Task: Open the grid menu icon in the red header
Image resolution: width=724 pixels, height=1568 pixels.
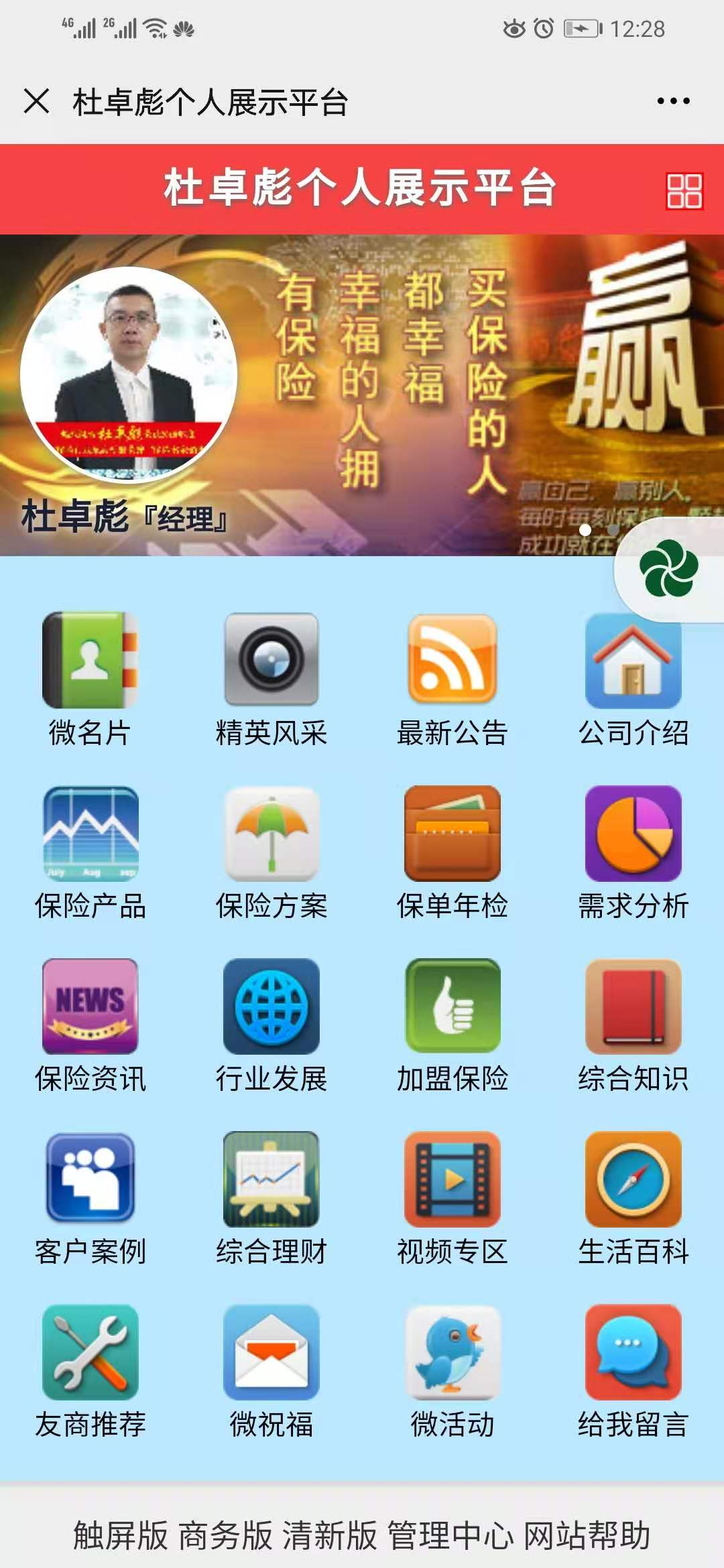Action: coord(684,191)
